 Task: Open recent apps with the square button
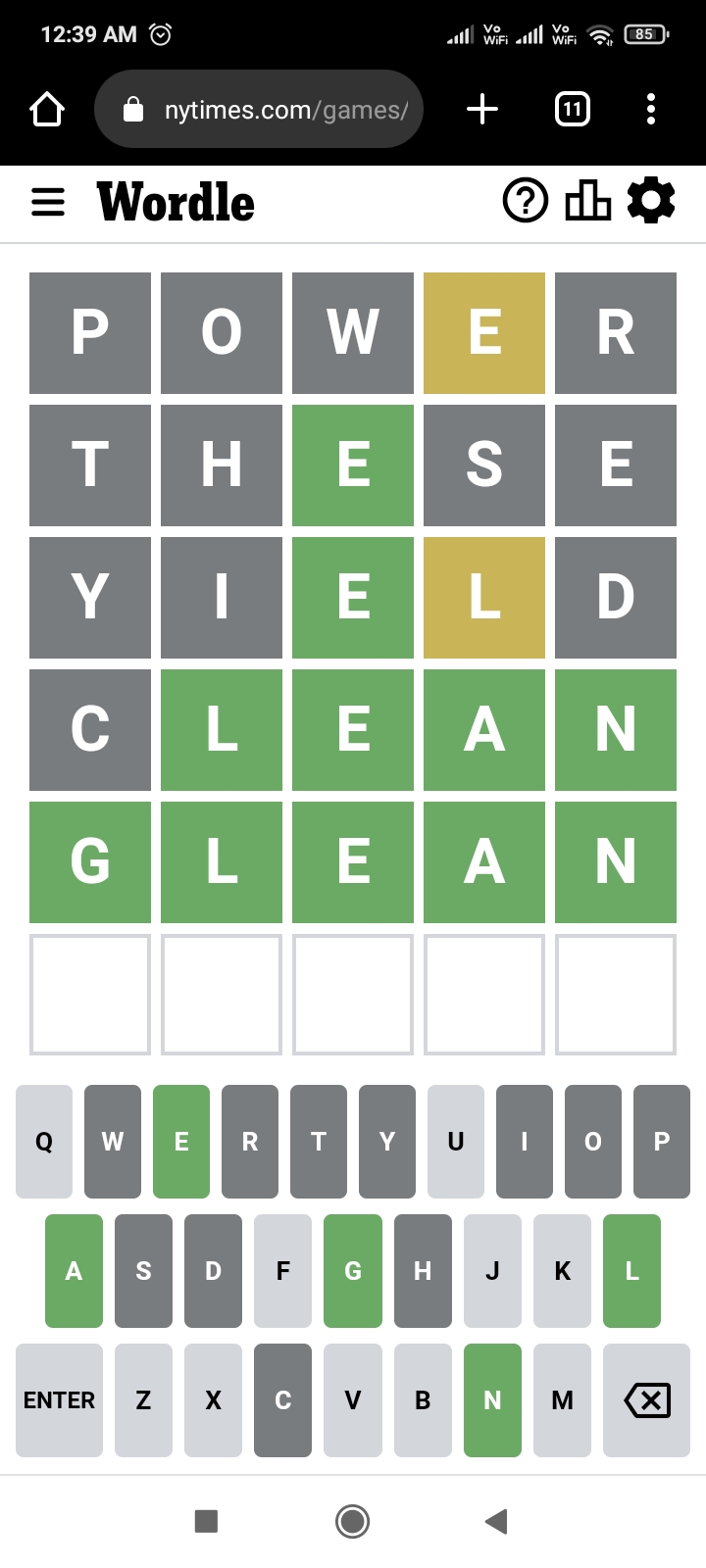point(206,1521)
